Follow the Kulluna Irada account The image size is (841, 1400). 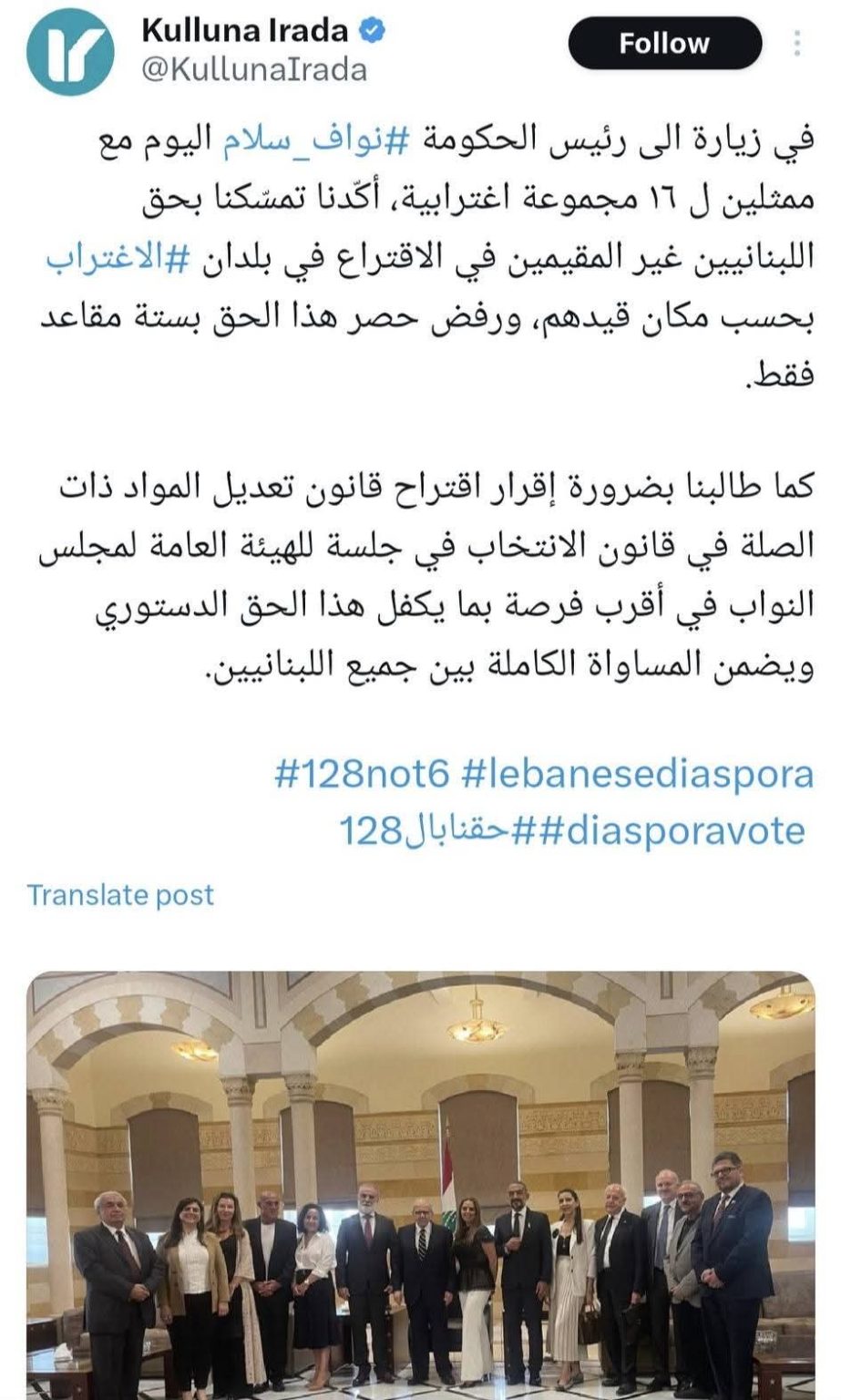click(x=664, y=43)
